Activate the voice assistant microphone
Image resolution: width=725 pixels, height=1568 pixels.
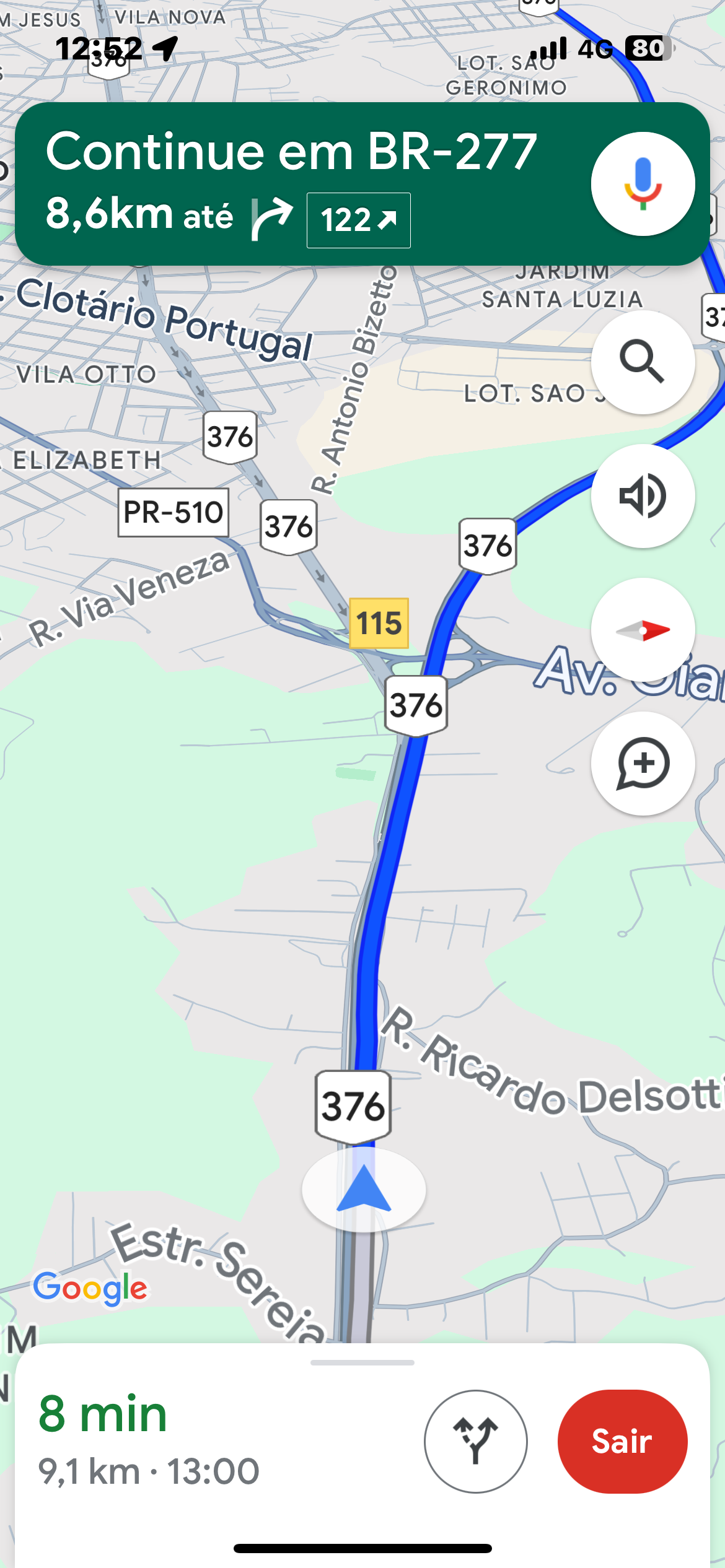pos(643,184)
